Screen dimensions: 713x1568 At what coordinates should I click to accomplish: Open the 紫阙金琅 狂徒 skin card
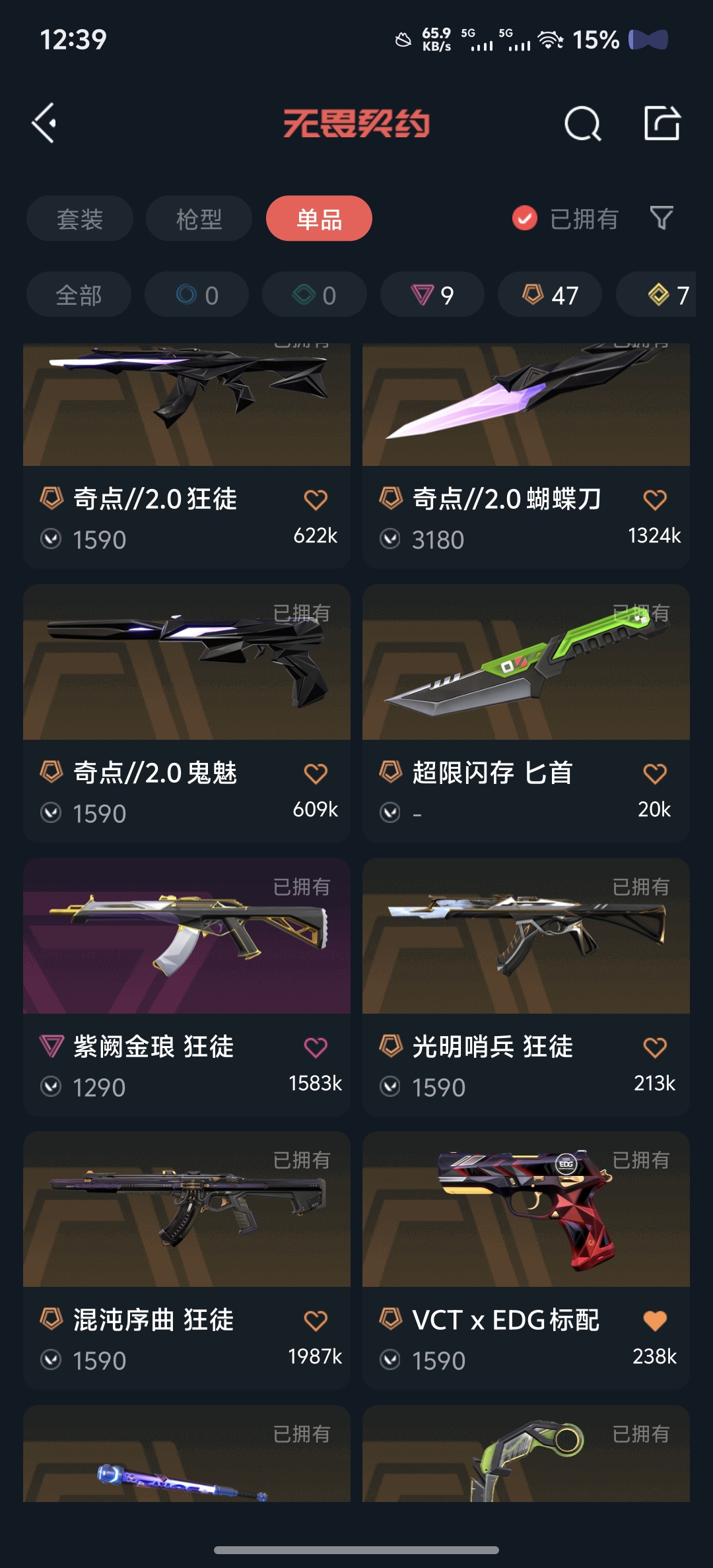point(187,987)
